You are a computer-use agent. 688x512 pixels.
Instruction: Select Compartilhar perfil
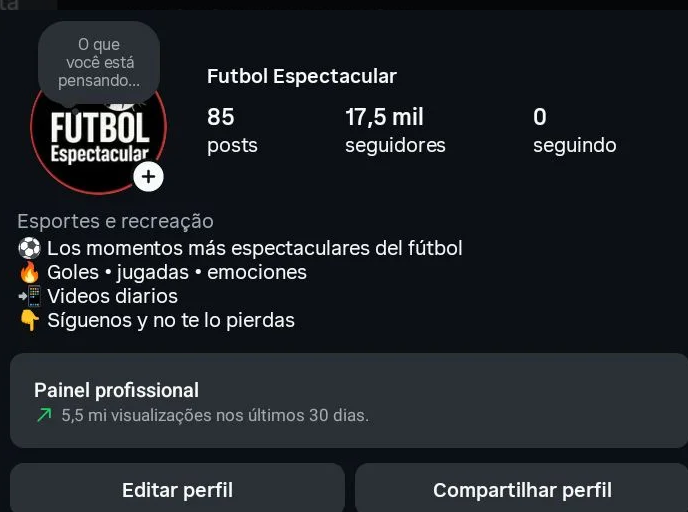click(521, 490)
